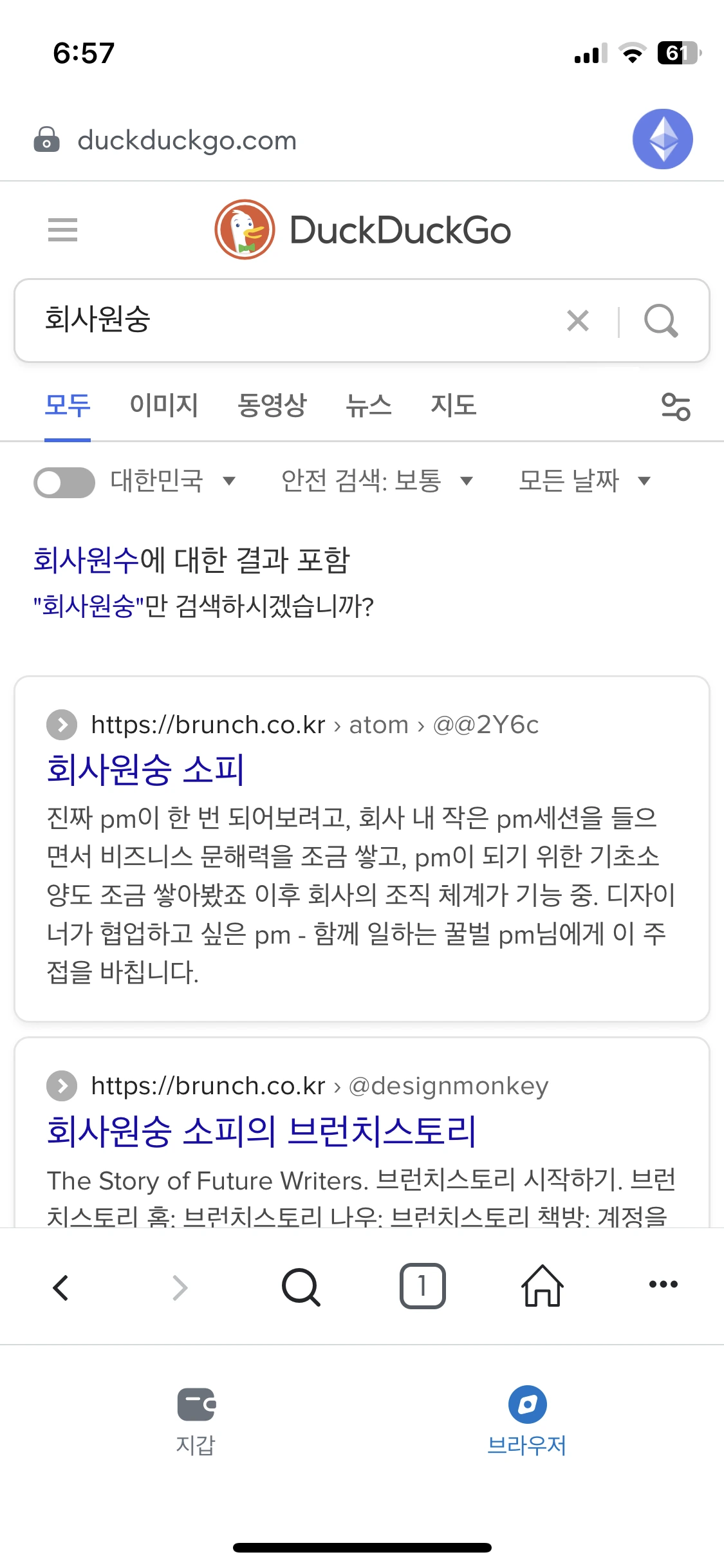Switch to the 동영상 tab
The height and width of the screenshot is (1568, 724).
[272, 406]
